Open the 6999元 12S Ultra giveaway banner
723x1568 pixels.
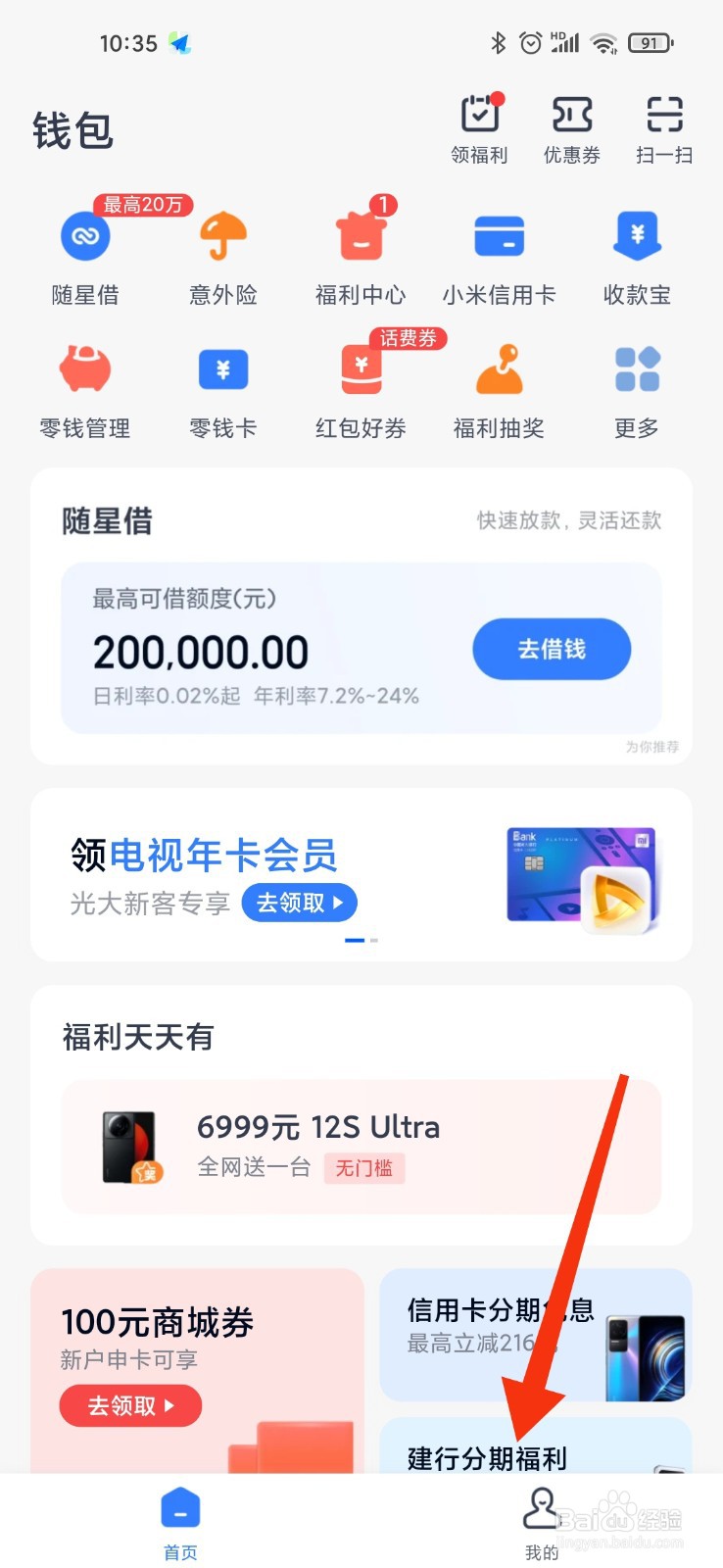click(361, 1147)
